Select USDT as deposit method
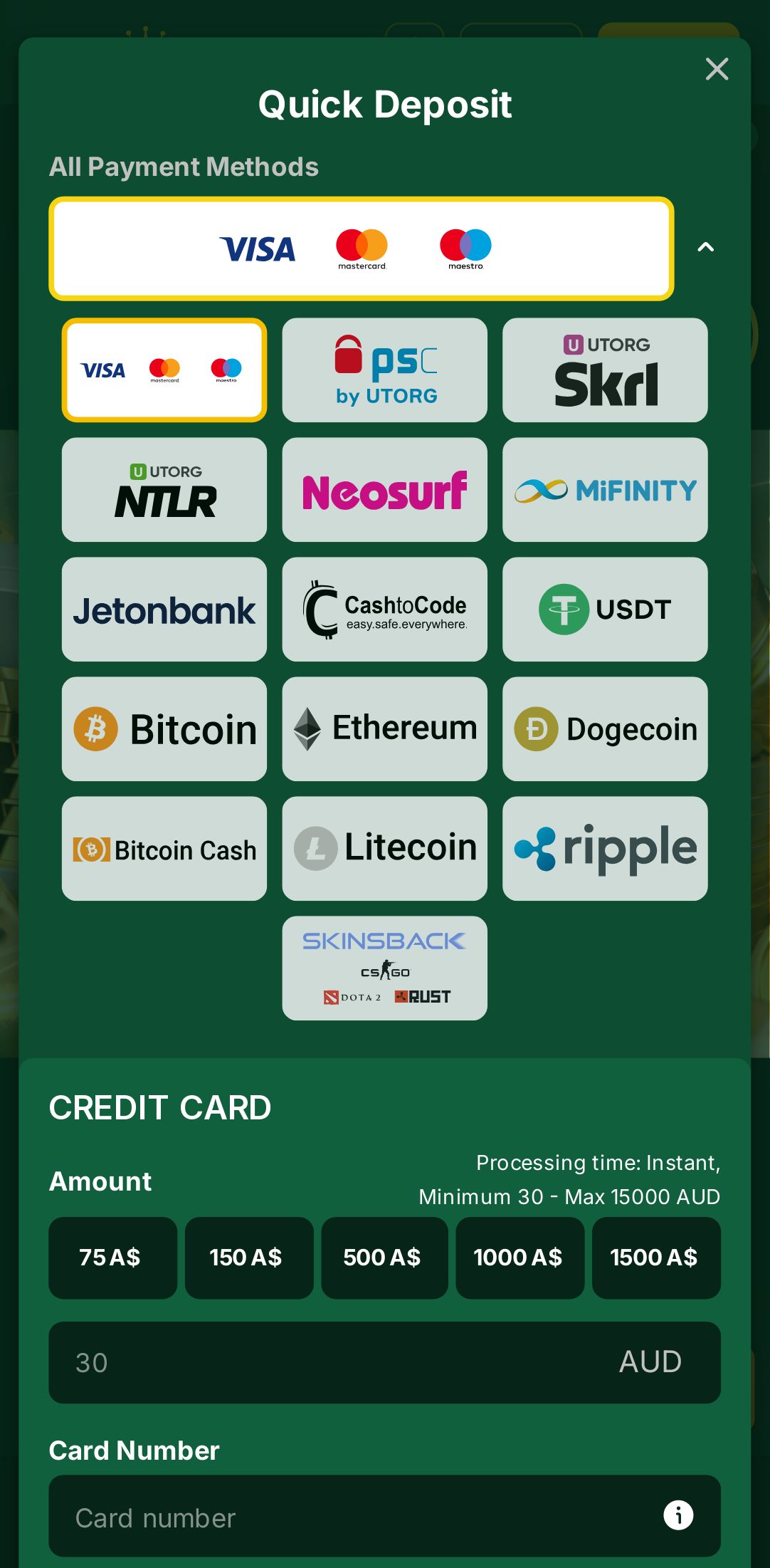 [605, 610]
